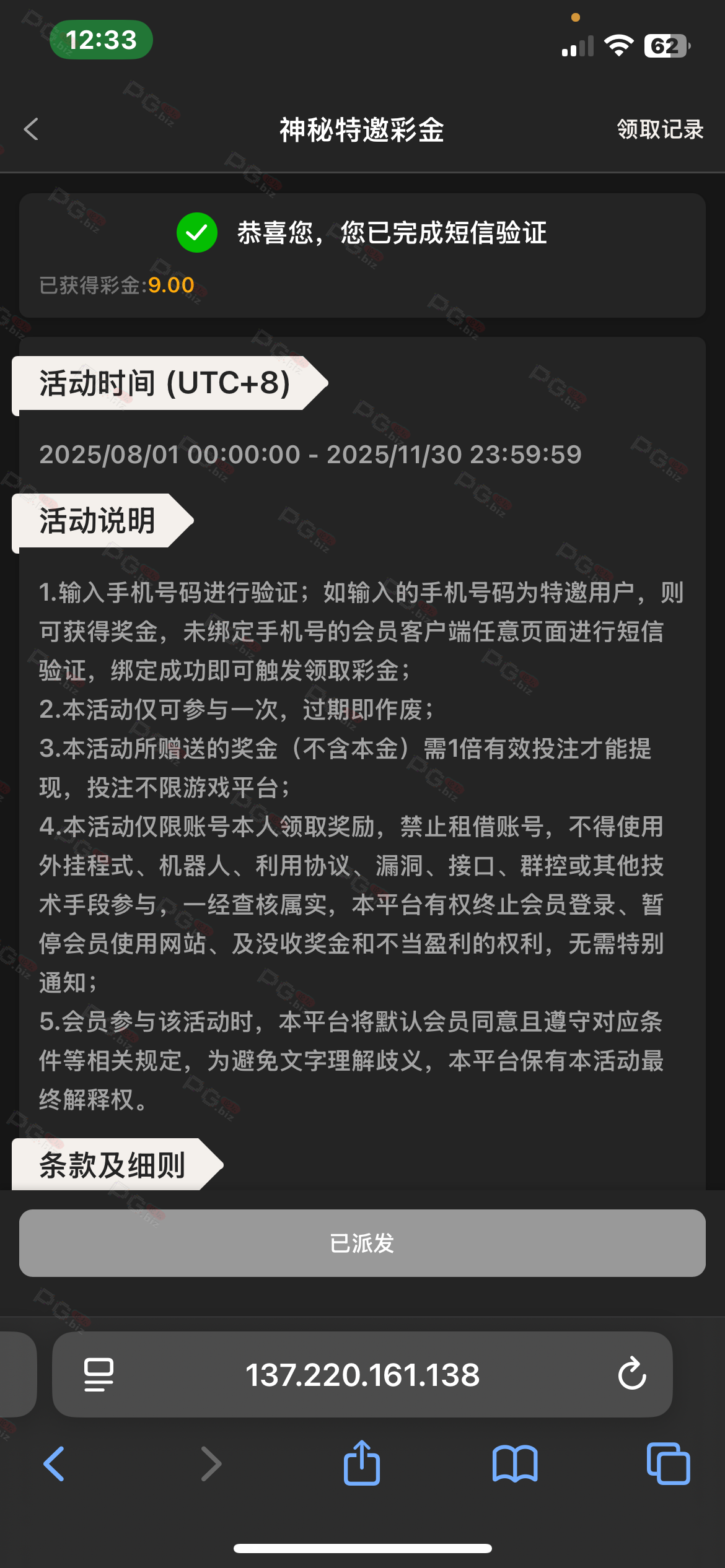Tap the 已派发 button
This screenshot has width=725, height=1568.
pyautogui.click(x=362, y=1243)
